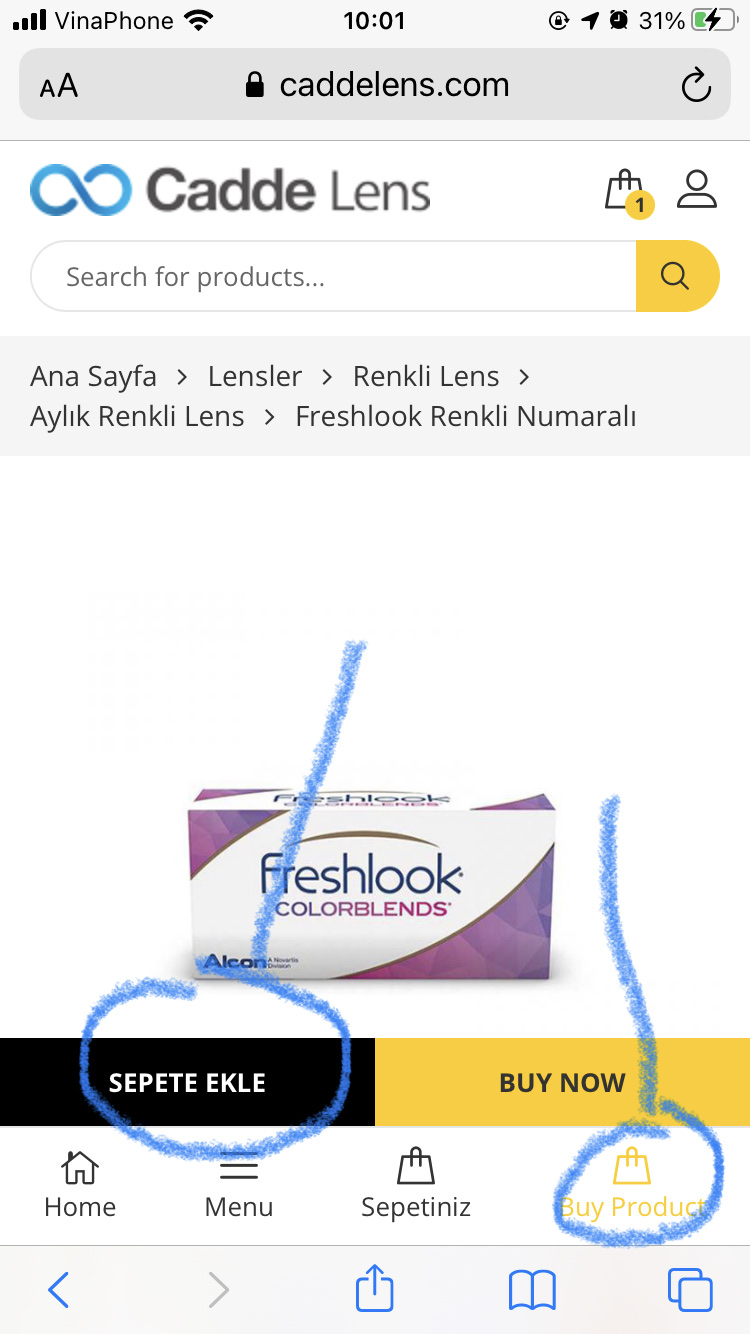
Task: Tap the yellow search magnifier button
Action: click(x=677, y=276)
